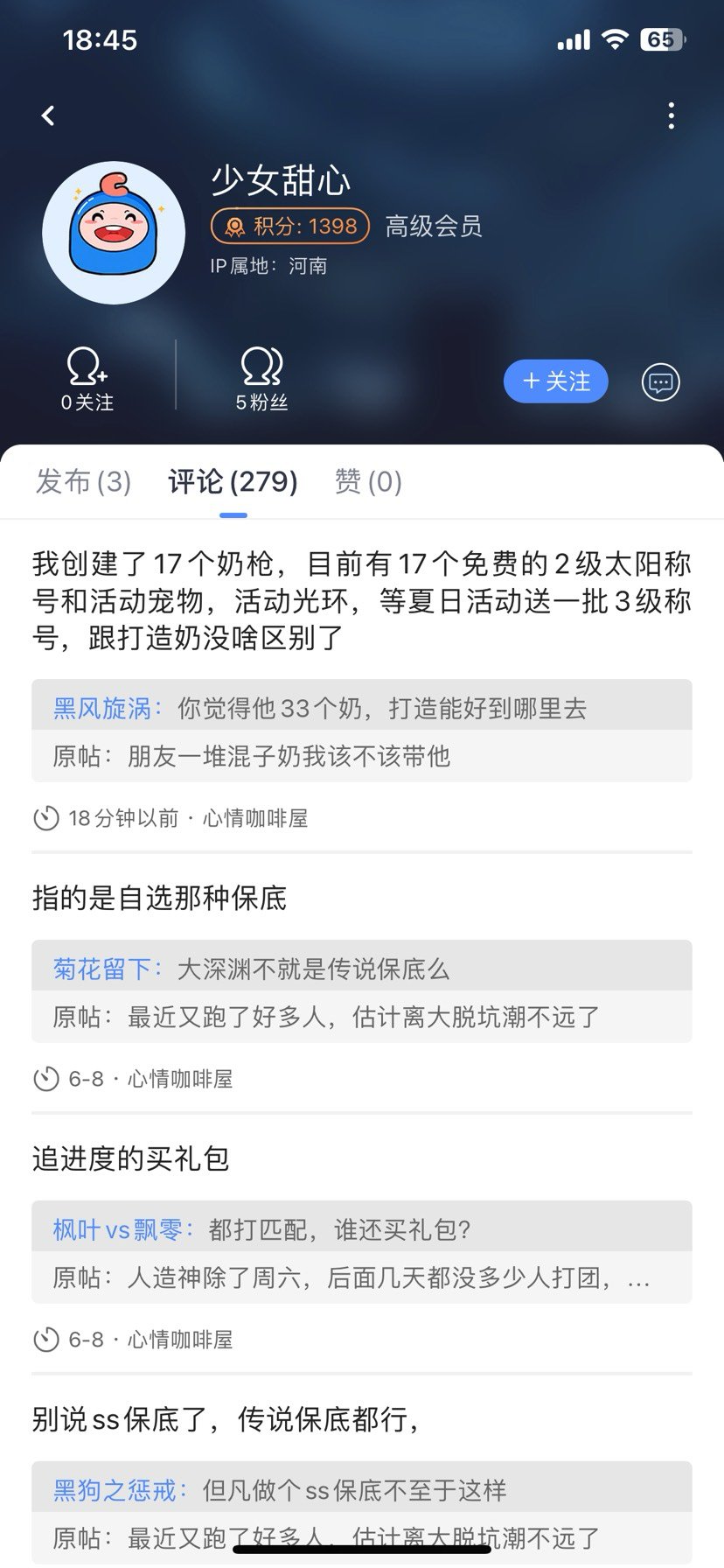The image size is (724, 1568).
Task: Switch to the 赞 (0) tab
Action: tap(368, 481)
